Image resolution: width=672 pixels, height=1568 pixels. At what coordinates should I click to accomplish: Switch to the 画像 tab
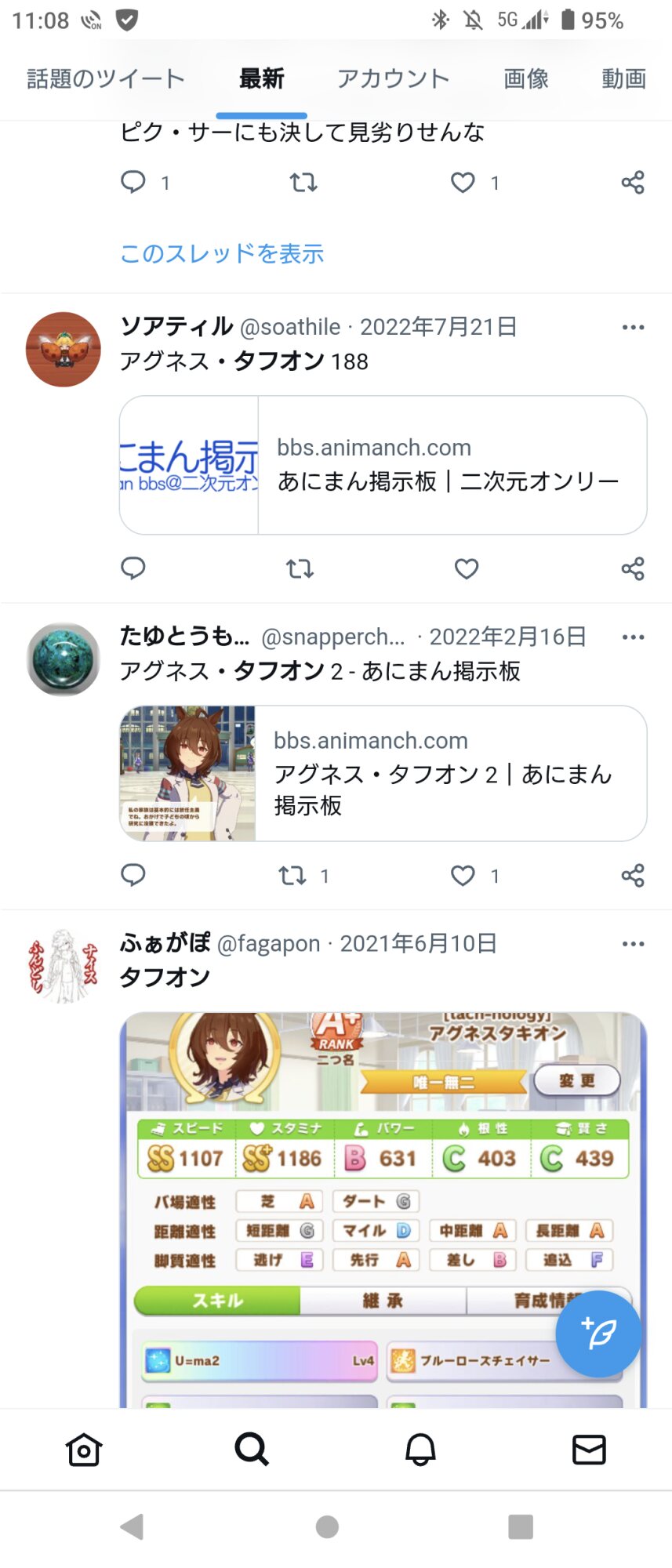(x=525, y=78)
